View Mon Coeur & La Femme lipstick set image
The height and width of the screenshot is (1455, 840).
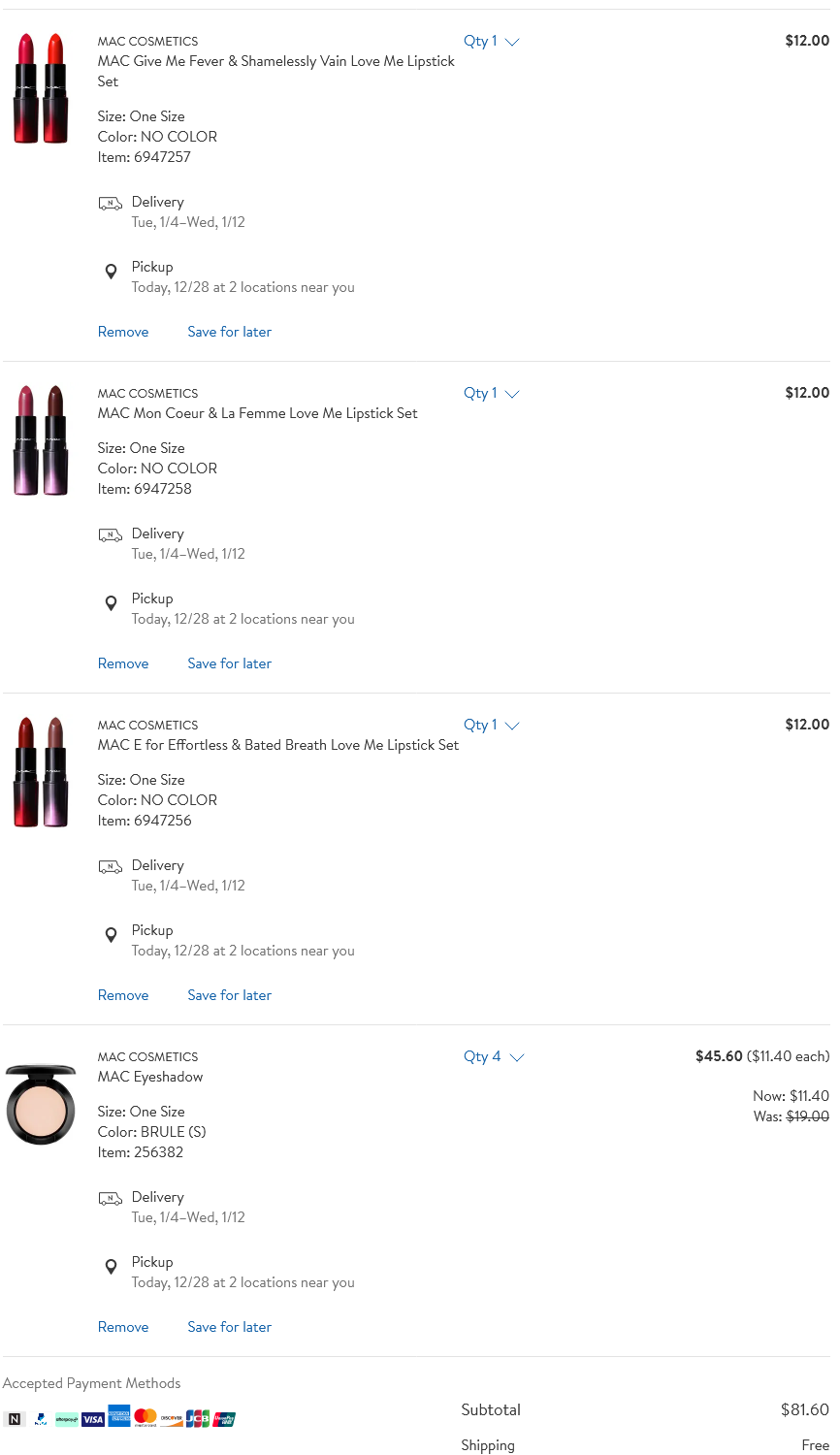pyautogui.click(x=41, y=440)
